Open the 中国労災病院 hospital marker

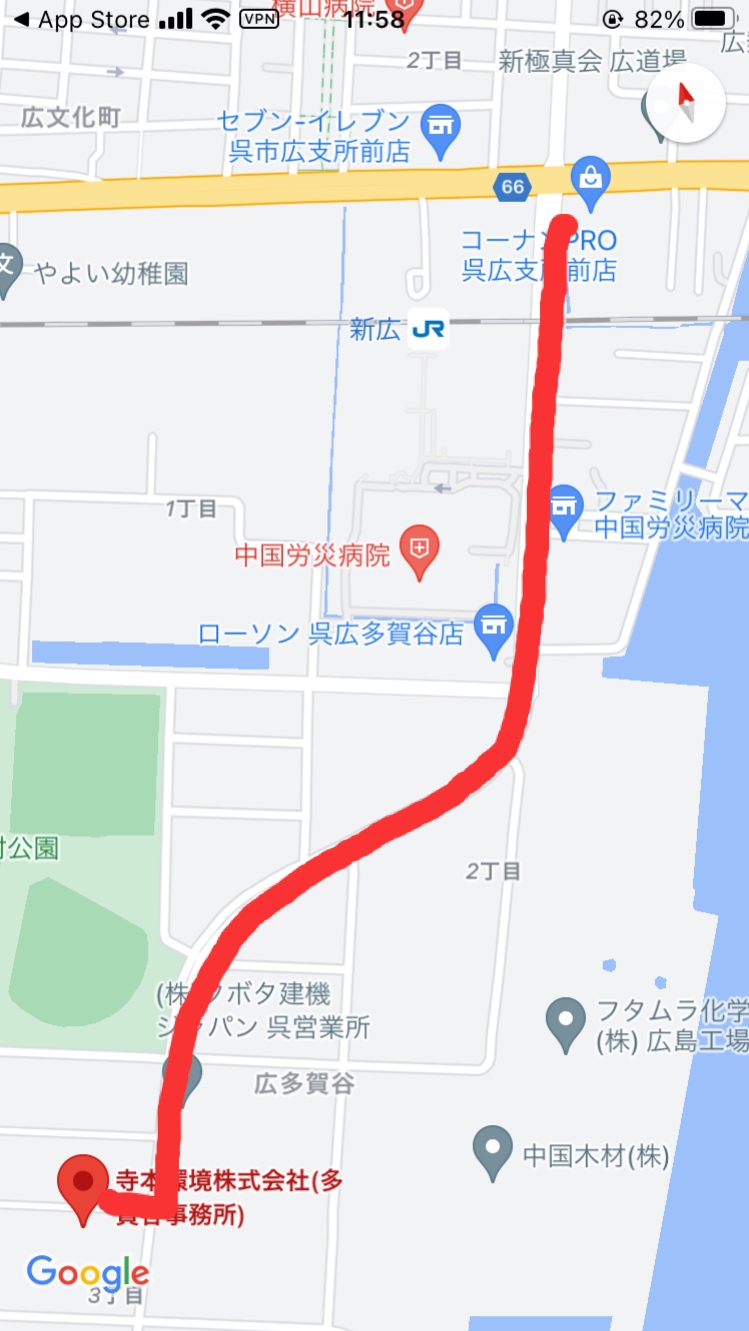point(420,551)
